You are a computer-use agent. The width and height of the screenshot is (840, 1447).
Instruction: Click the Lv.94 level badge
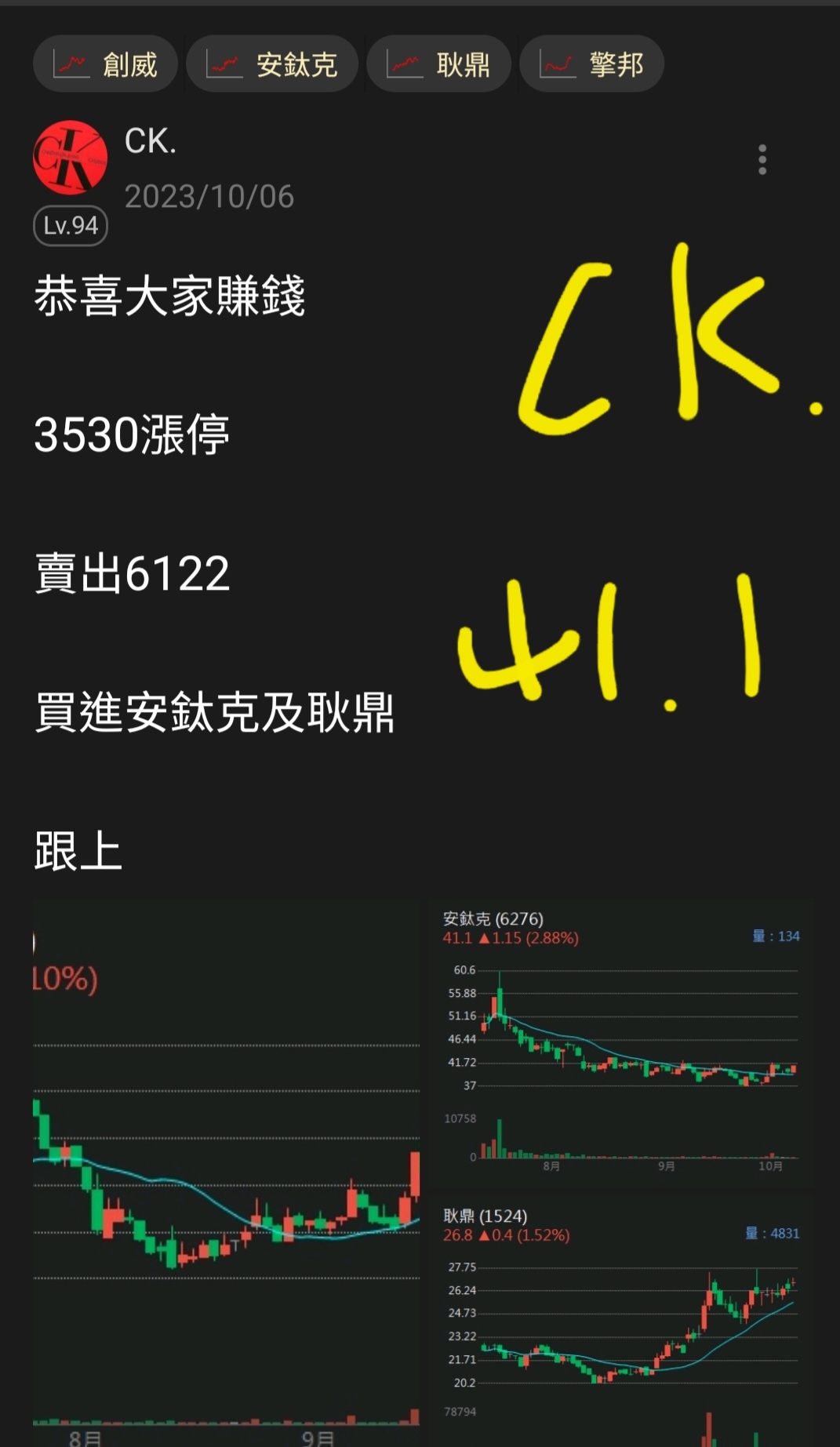pyautogui.click(x=69, y=225)
